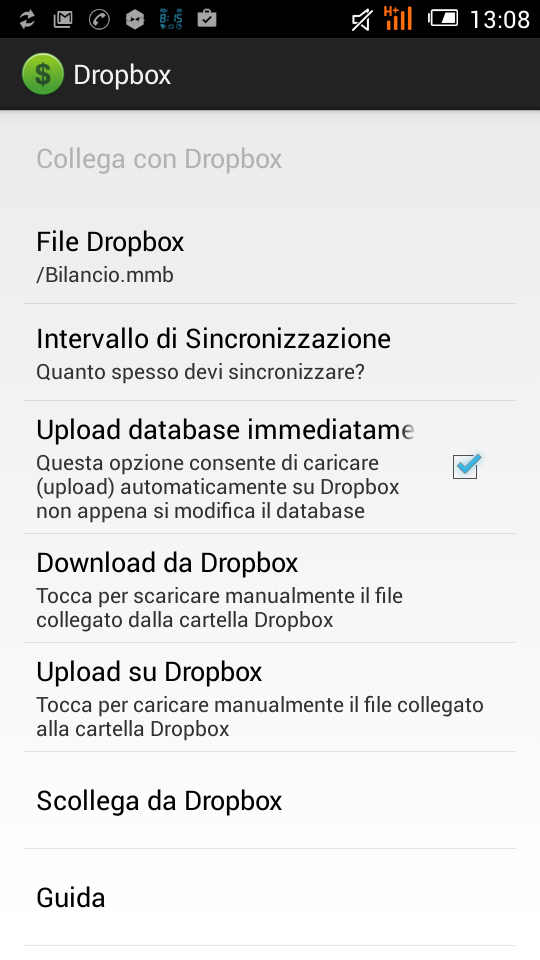The height and width of the screenshot is (960, 540).
Task: Tap Scollega da Dropbox
Action: pyautogui.click(x=270, y=800)
